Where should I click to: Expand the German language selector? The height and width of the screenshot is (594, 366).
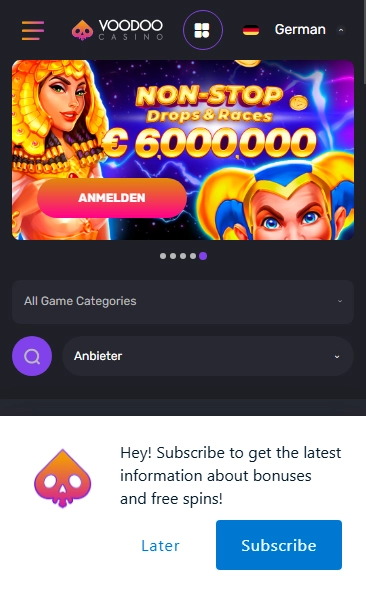294,30
